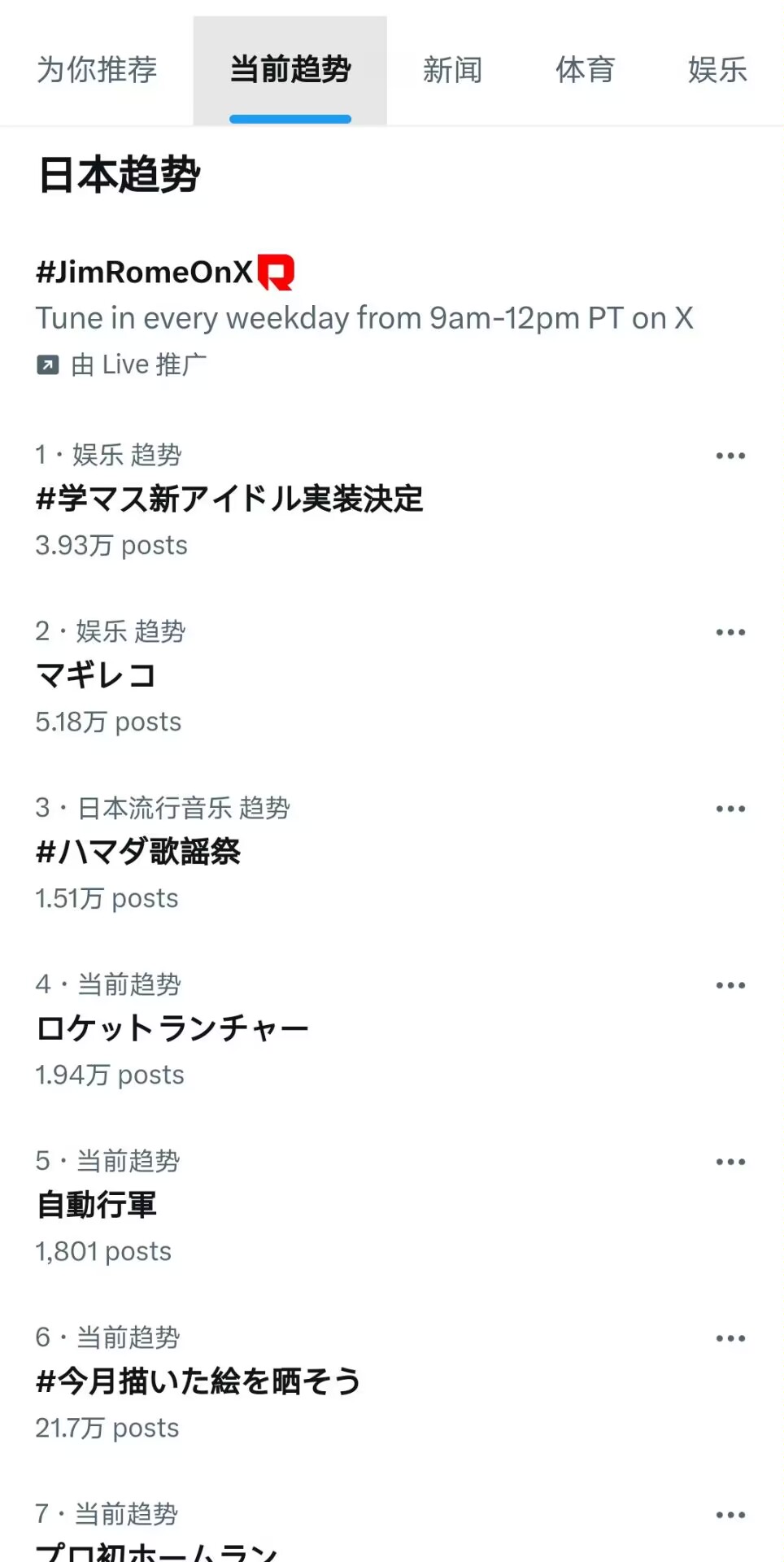This screenshot has height=1562, width=784.
Task: Open the 体育 tab
Action: pyautogui.click(x=585, y=70)
